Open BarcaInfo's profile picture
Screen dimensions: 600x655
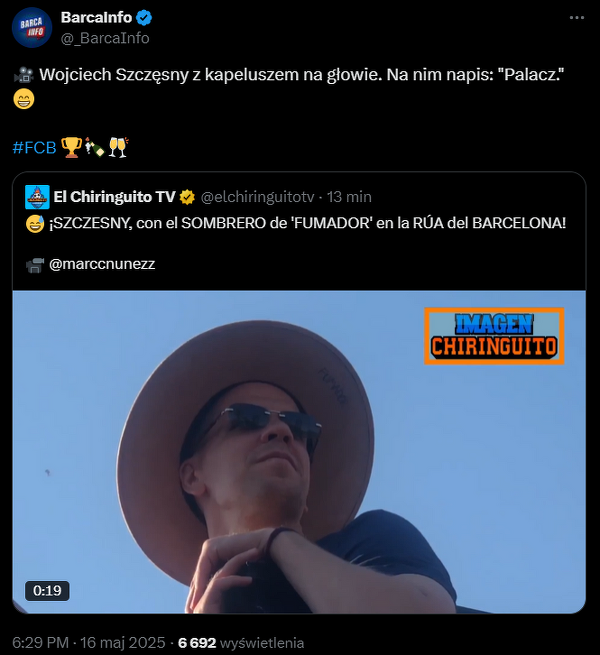click(x=32, y=27)
